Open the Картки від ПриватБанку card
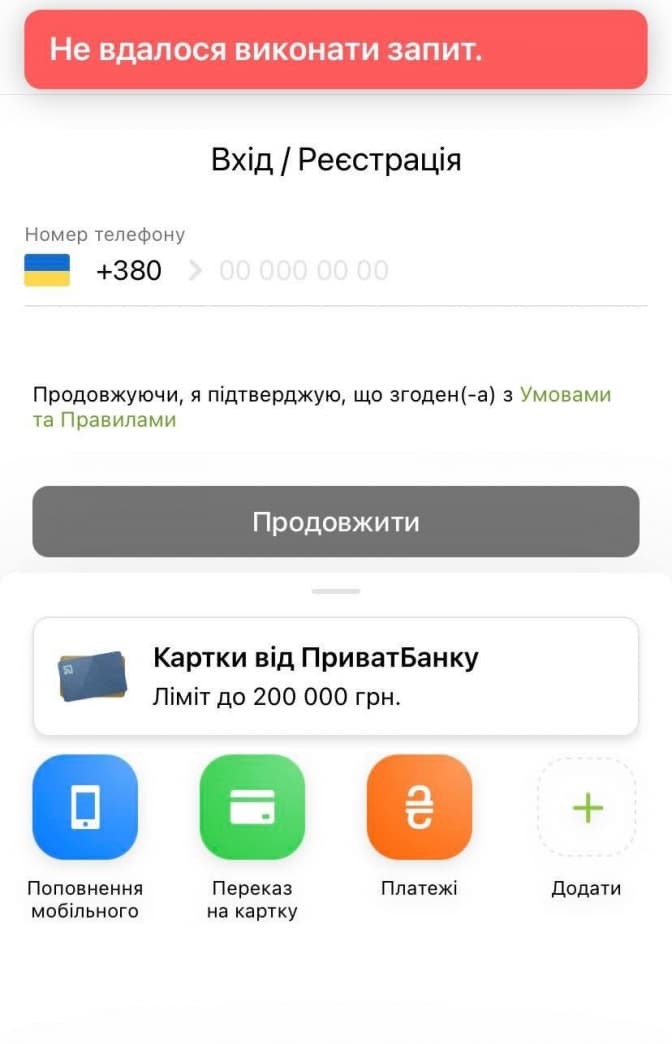Viewport: 672px width, 1044px height. click(336, 676)
